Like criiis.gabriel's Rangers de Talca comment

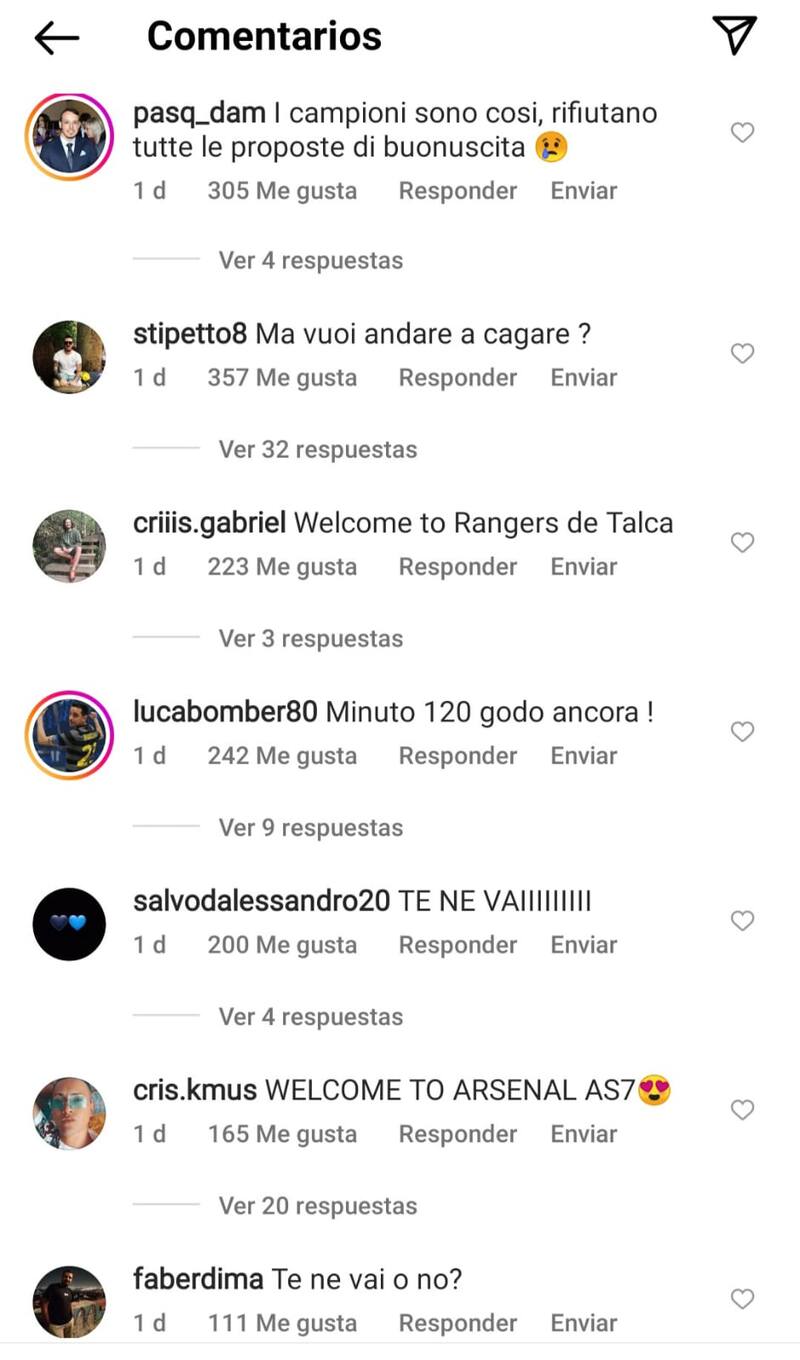point(742,543)
